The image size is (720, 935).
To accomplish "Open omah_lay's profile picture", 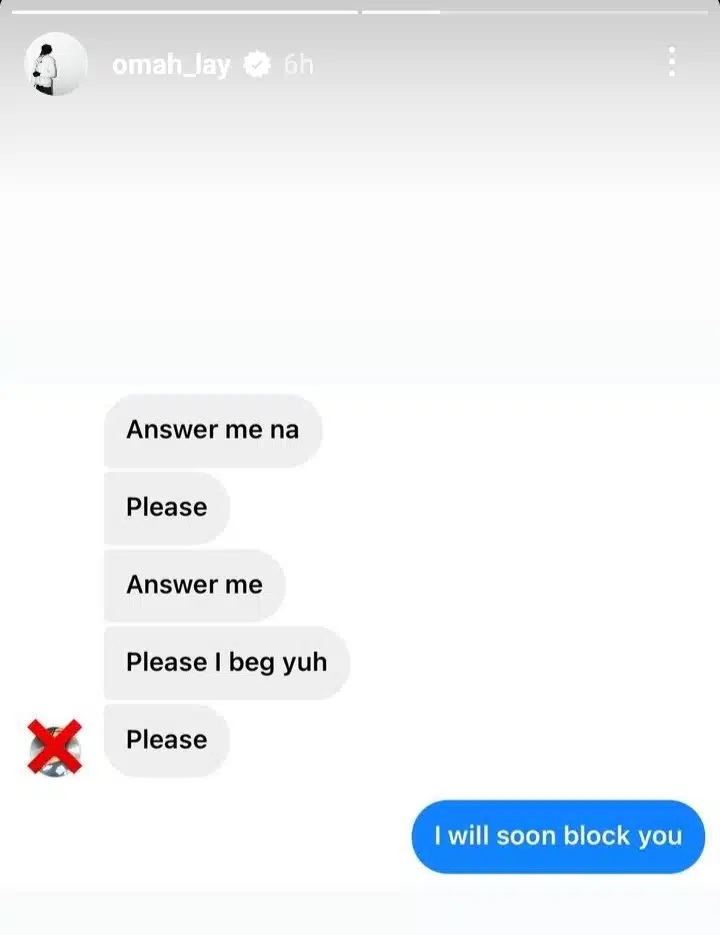I will point(55,65).
